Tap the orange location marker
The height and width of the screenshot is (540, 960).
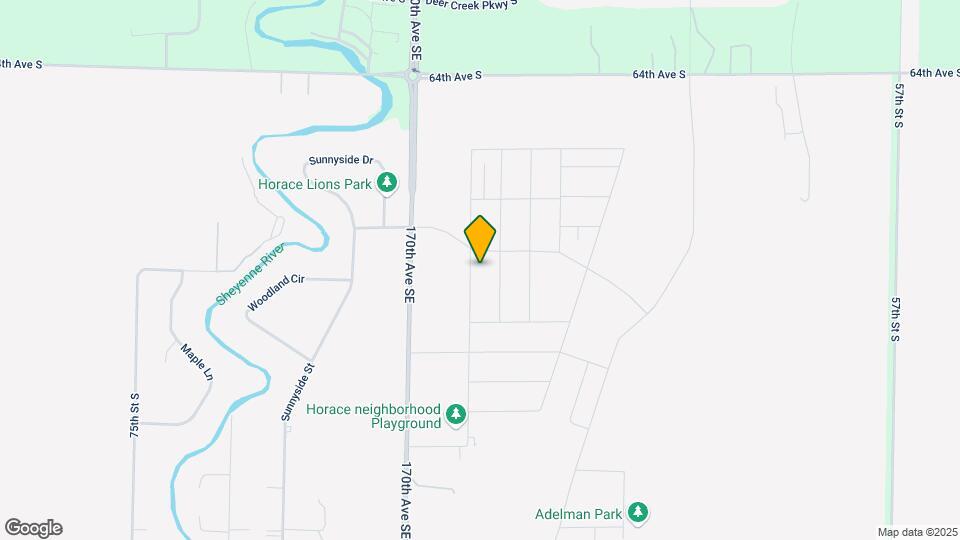[x=481, y=238]
